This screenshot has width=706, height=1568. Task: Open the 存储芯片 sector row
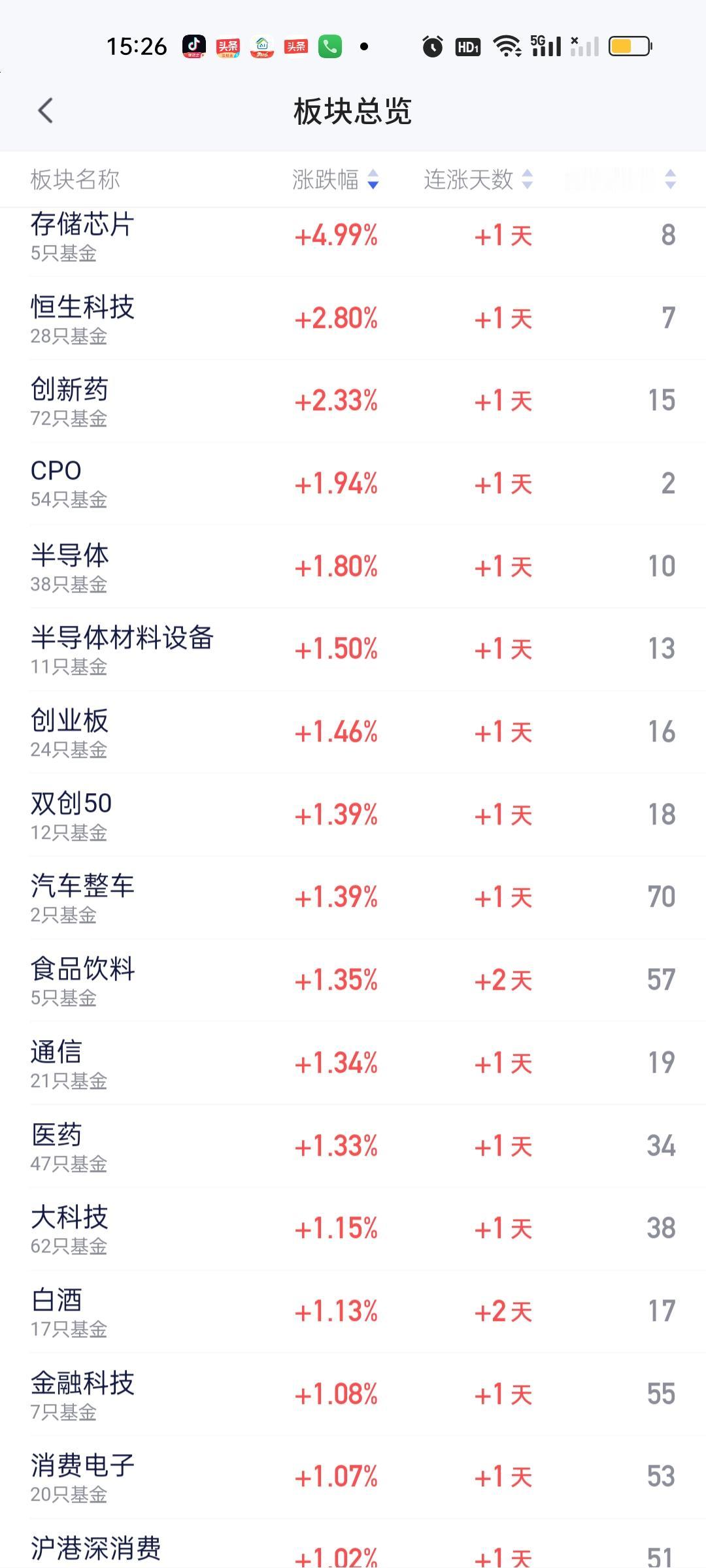(353, 237)
